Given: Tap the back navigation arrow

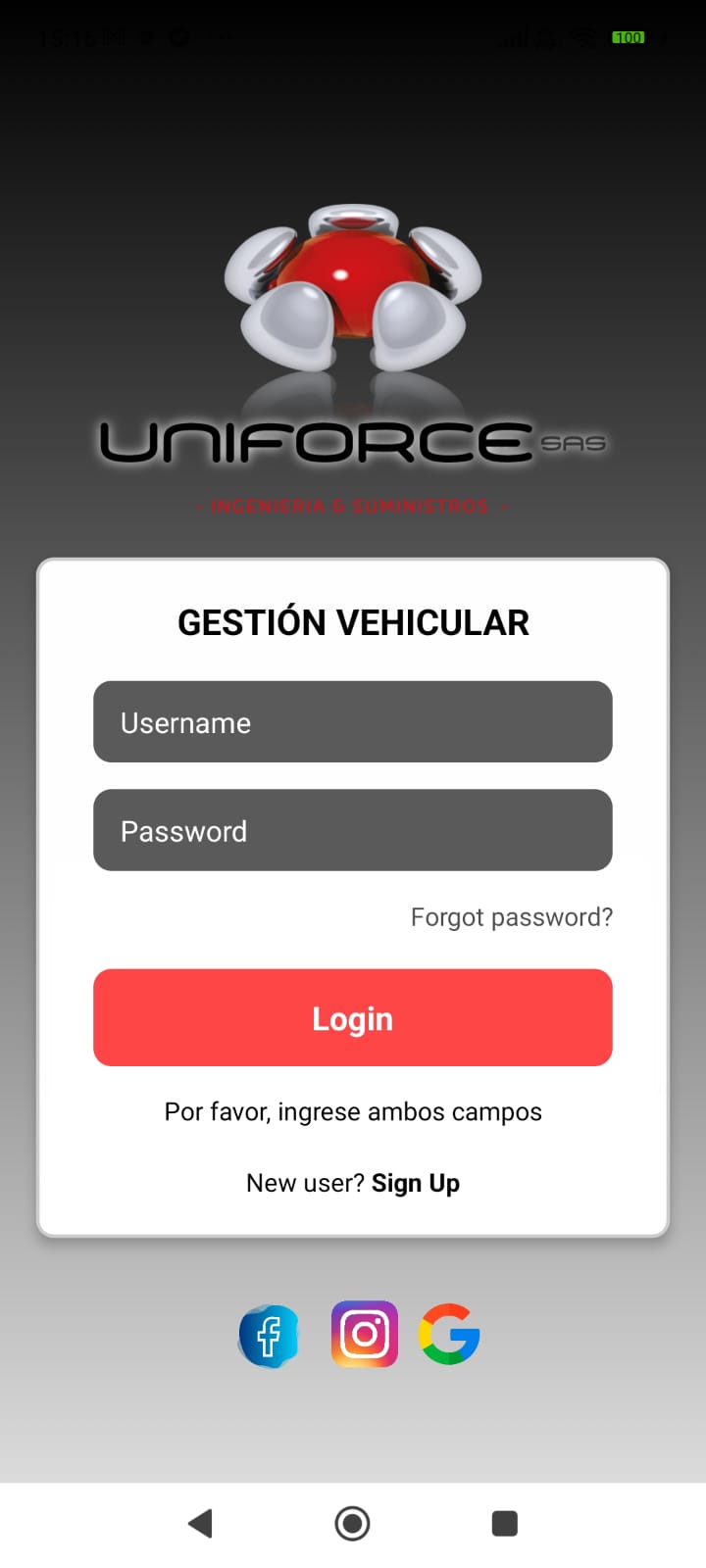Looking at the screenshot, I should [200, 1522].
